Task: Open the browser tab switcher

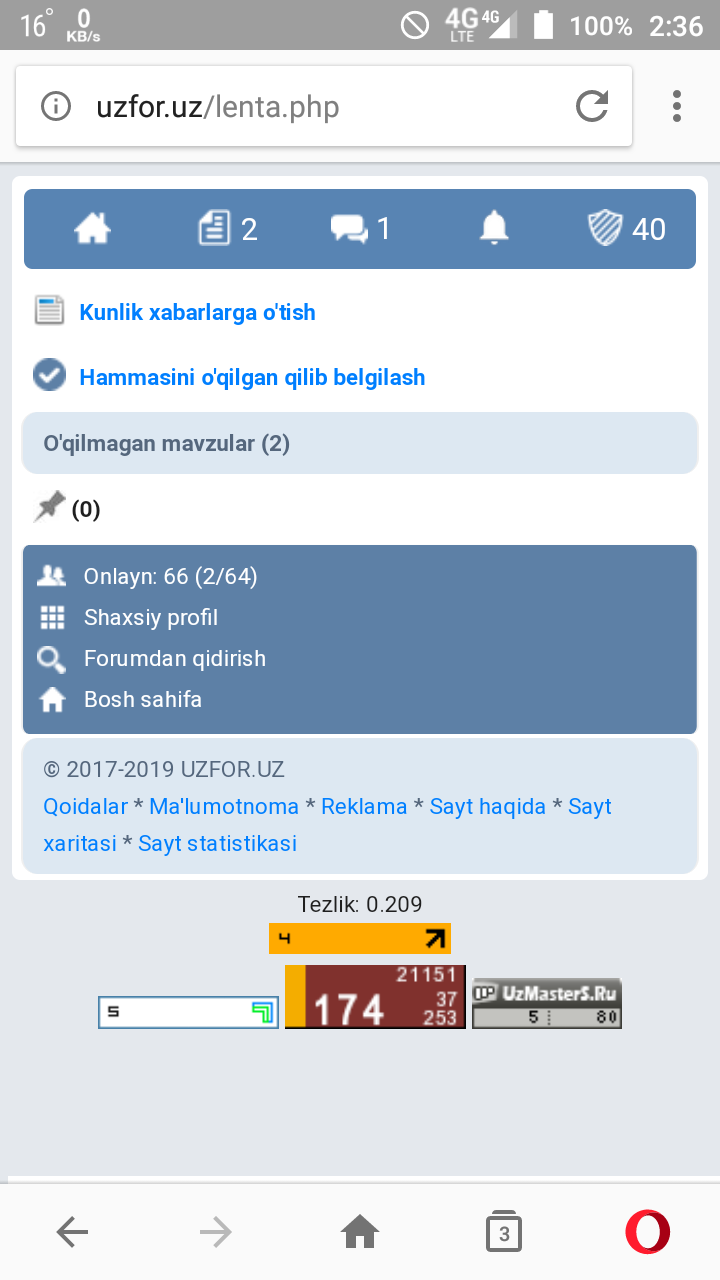Action: tap(503, 1233)
